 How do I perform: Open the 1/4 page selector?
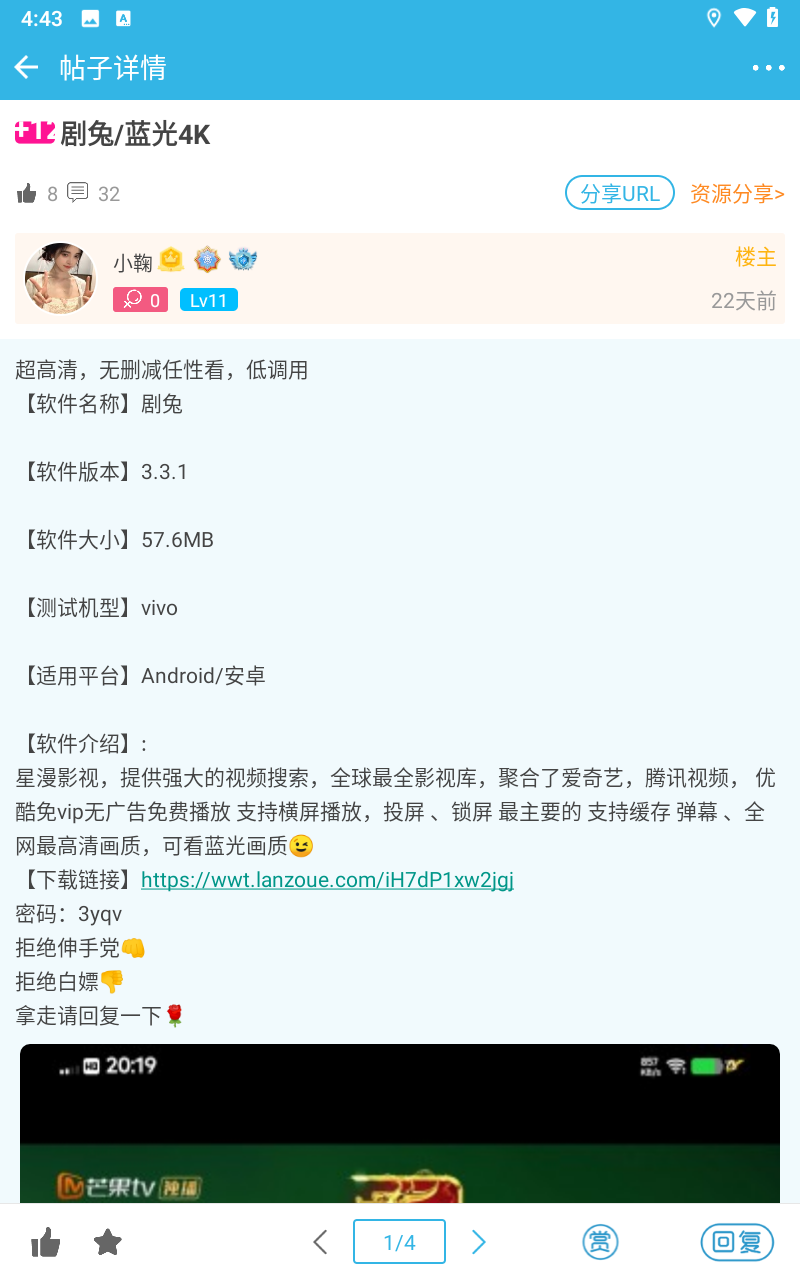[399, 1242]
